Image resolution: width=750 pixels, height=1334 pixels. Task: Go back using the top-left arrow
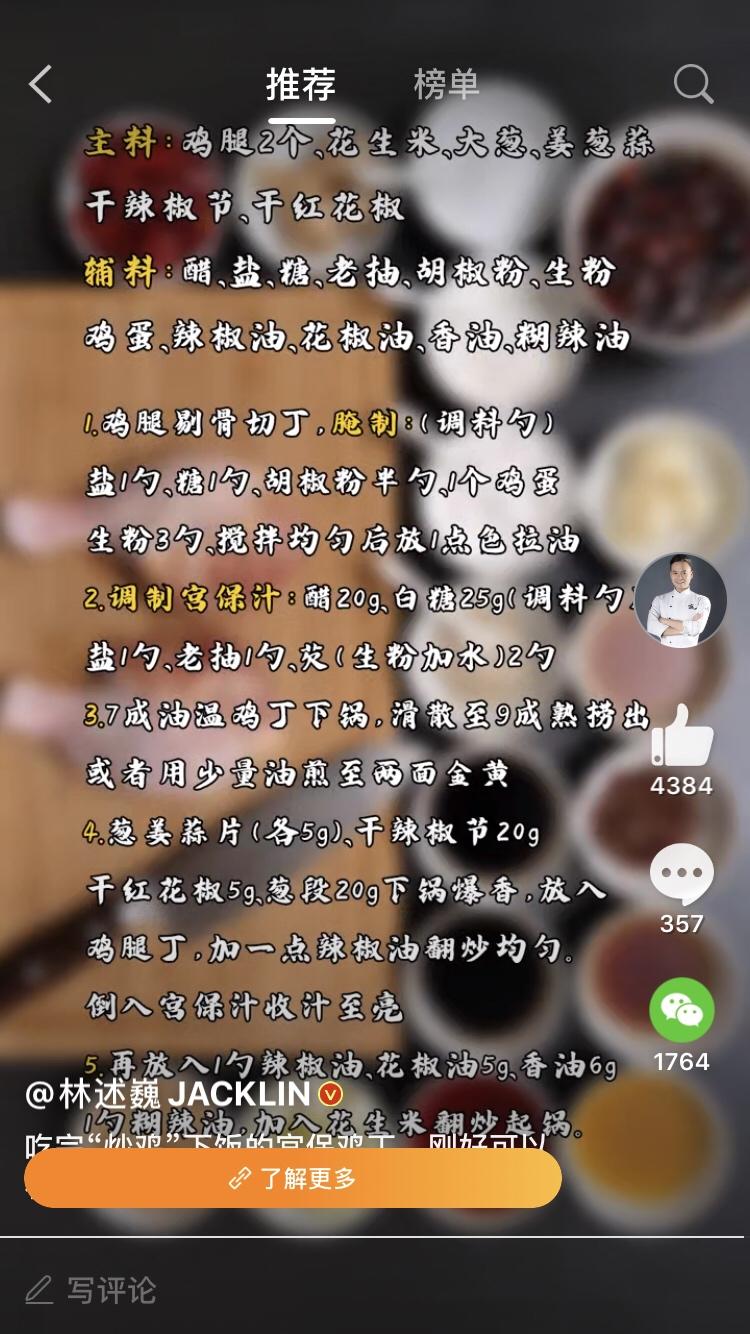pyautogui.click(x=40, y=85)
